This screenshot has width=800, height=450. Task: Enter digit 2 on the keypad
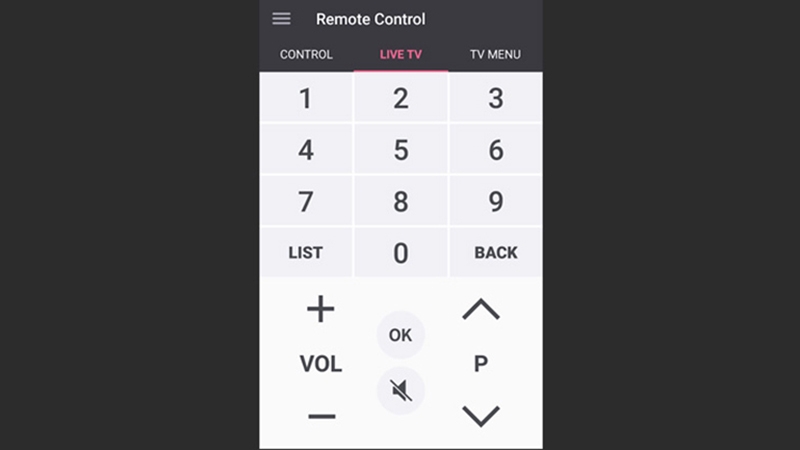tap(400, 98)
